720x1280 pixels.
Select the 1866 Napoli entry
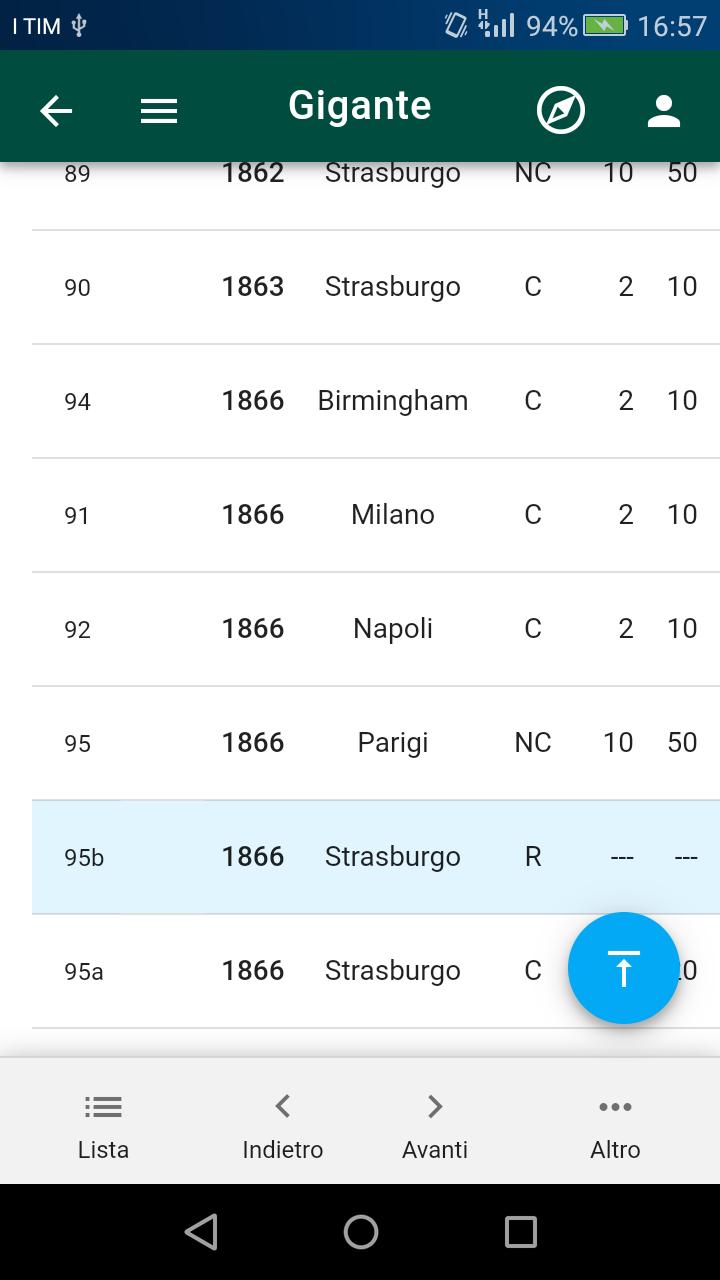pyautogui.click(x=376, y=630)
